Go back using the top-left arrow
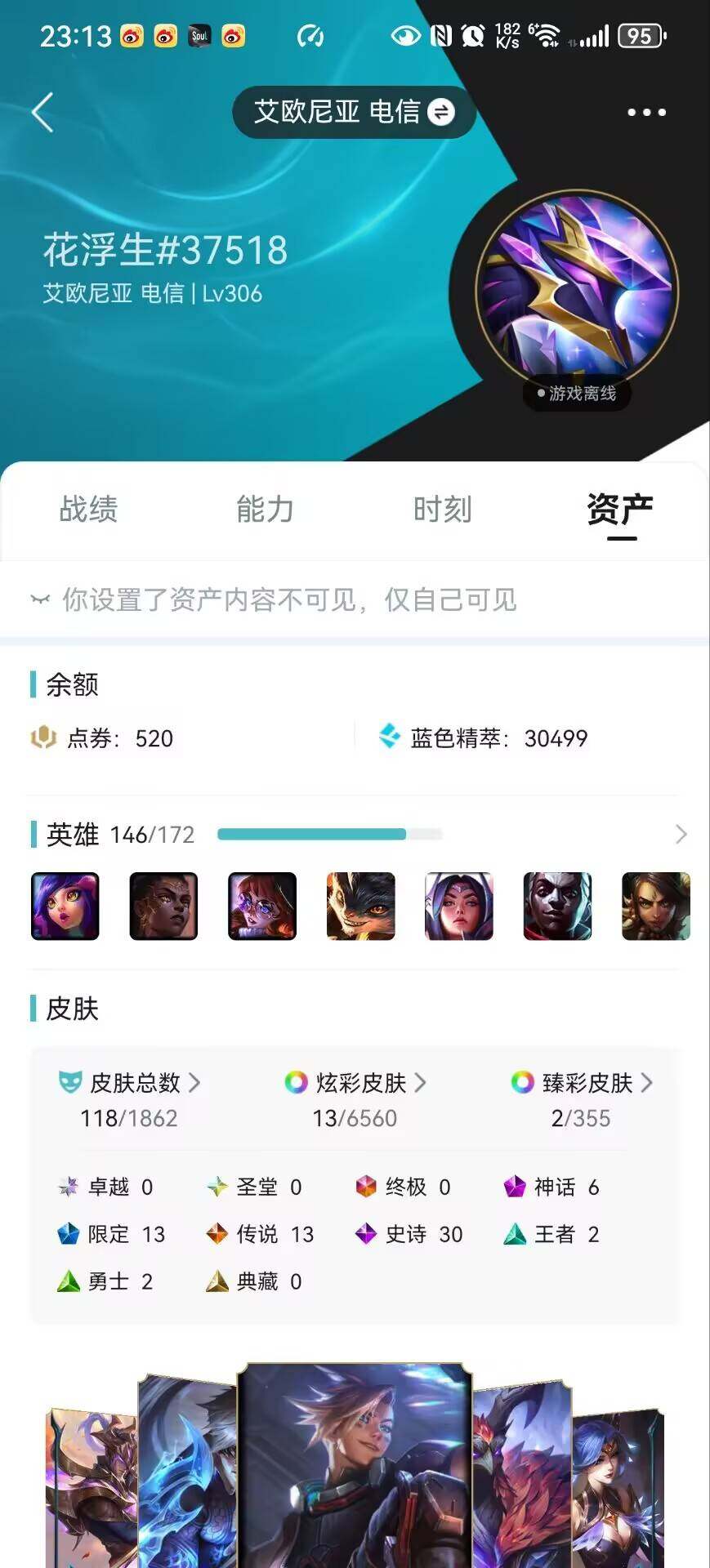The height and width of the screenshot is (1568, 710). (x=42, y=112)
